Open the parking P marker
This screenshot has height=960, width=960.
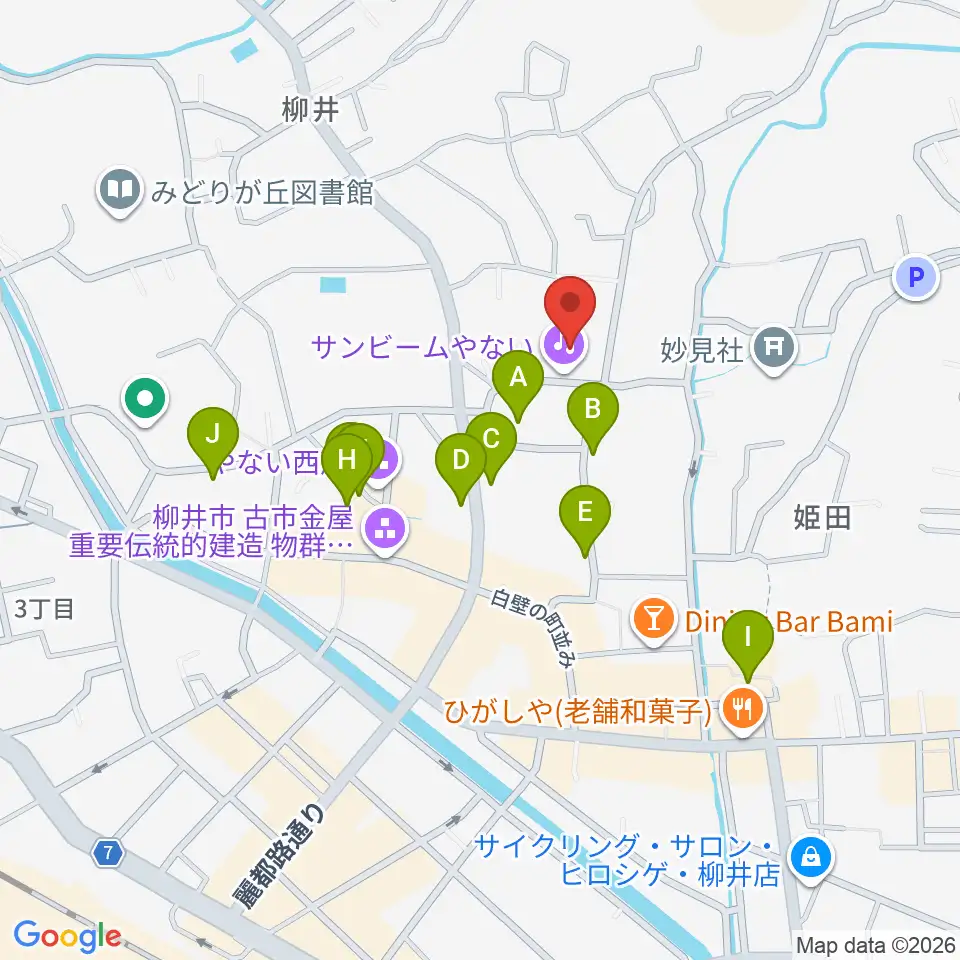[x=916, y=278]
